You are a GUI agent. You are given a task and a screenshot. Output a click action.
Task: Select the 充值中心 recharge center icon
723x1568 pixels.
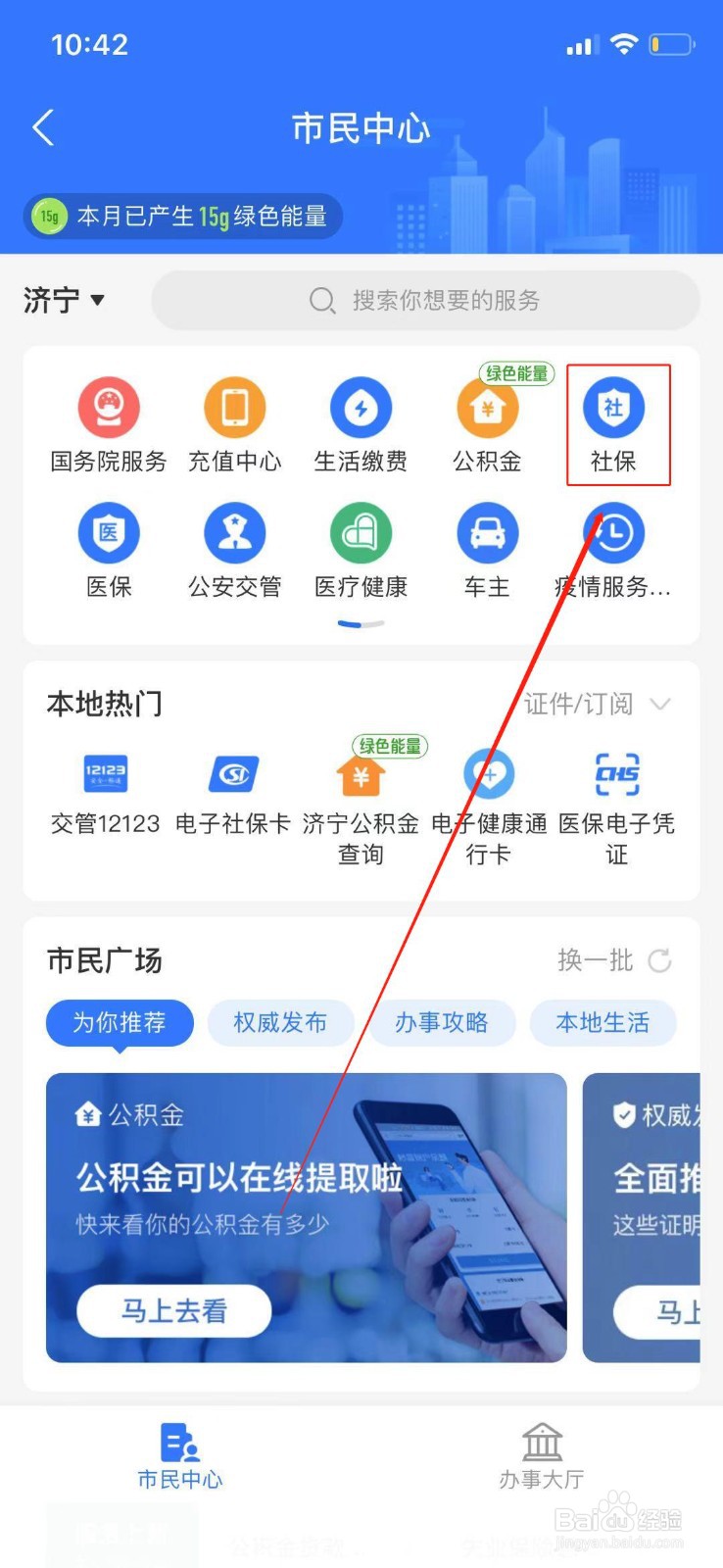pos(234,423)
